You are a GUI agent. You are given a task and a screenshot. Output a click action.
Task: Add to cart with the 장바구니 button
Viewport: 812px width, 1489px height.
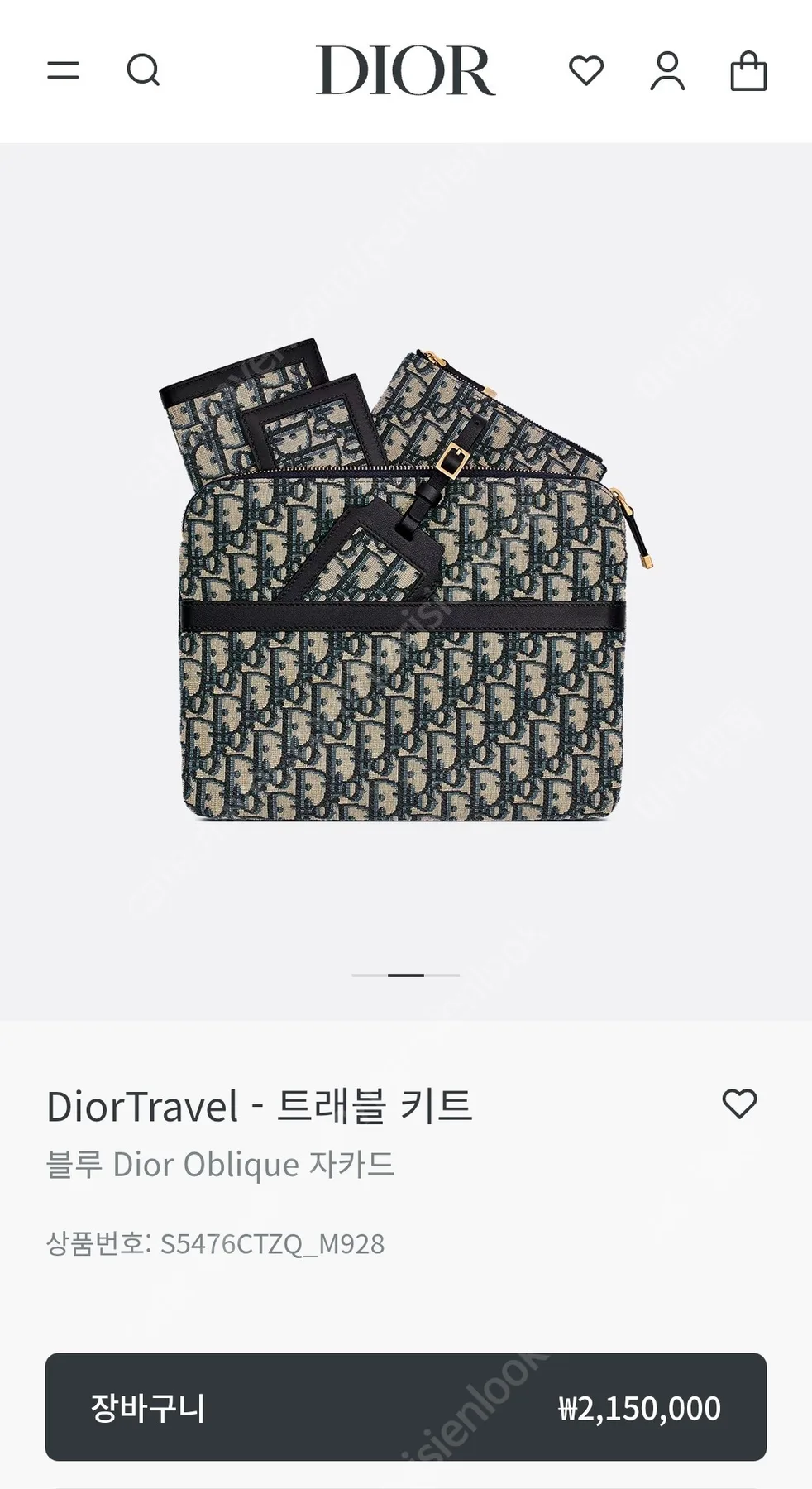[x=406, y=1406]
